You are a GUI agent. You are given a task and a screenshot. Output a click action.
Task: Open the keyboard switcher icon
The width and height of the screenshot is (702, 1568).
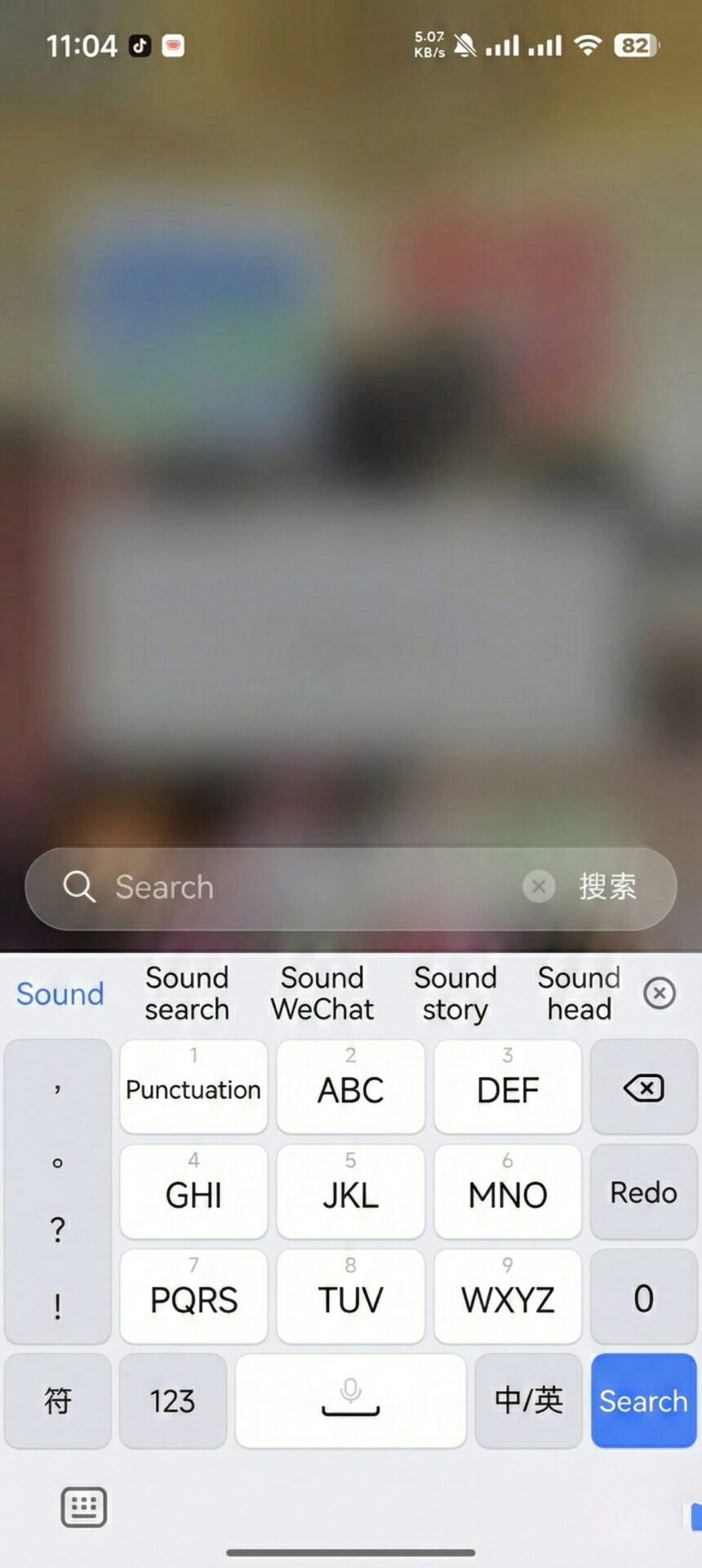84,1507
